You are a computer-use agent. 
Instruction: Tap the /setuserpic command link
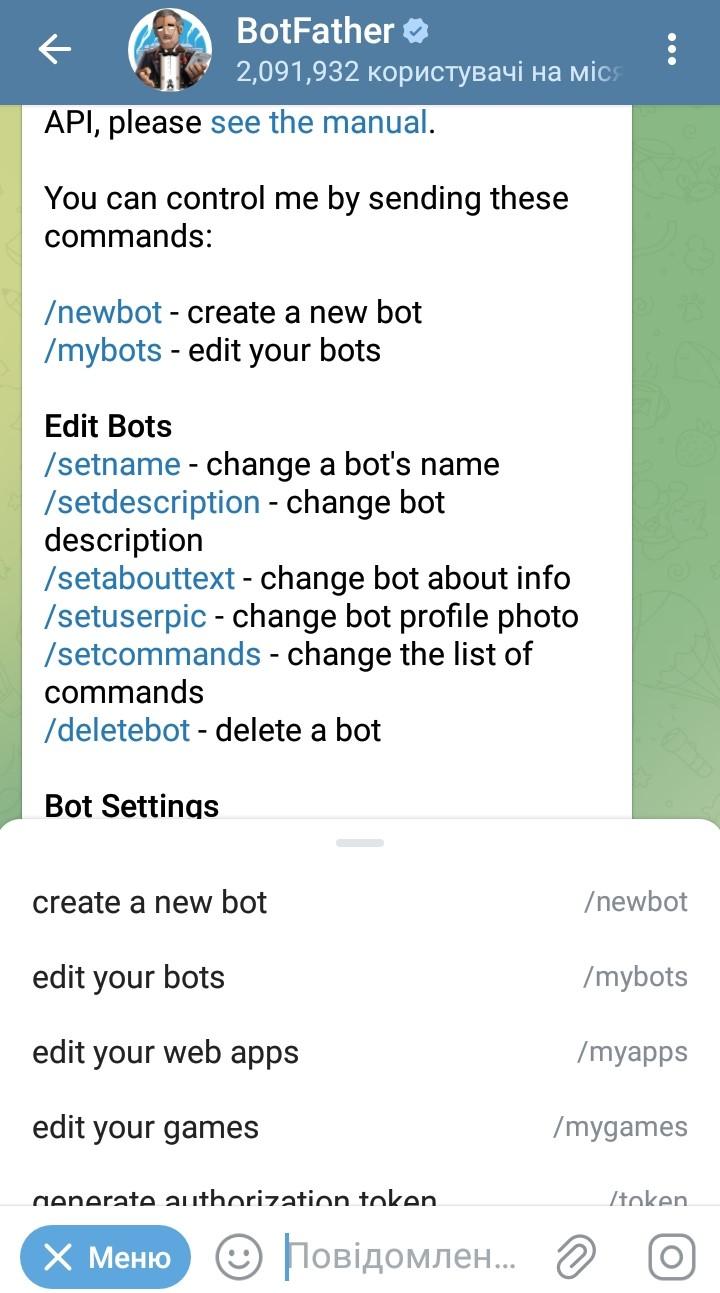tap(125, 616)
